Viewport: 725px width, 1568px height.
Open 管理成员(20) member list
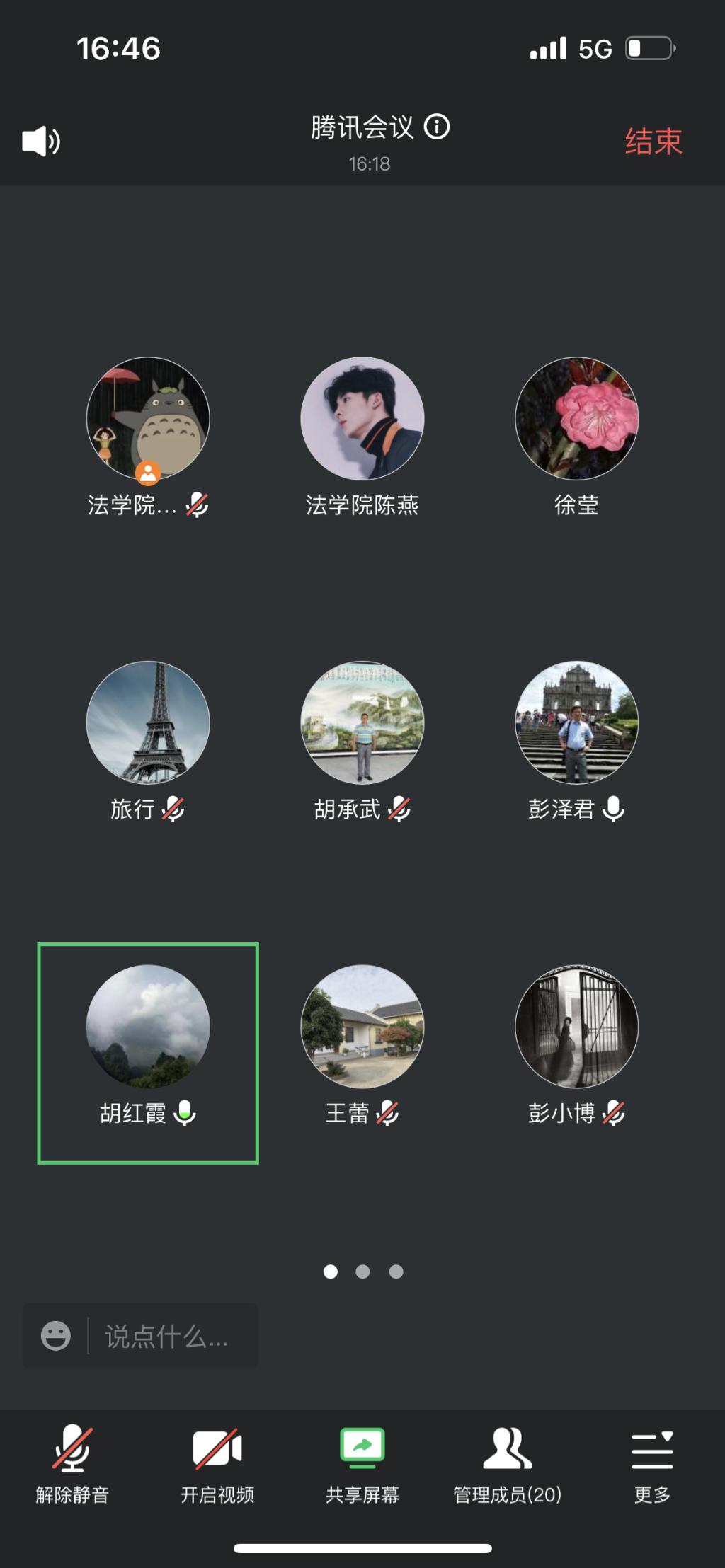[507, 1462]
